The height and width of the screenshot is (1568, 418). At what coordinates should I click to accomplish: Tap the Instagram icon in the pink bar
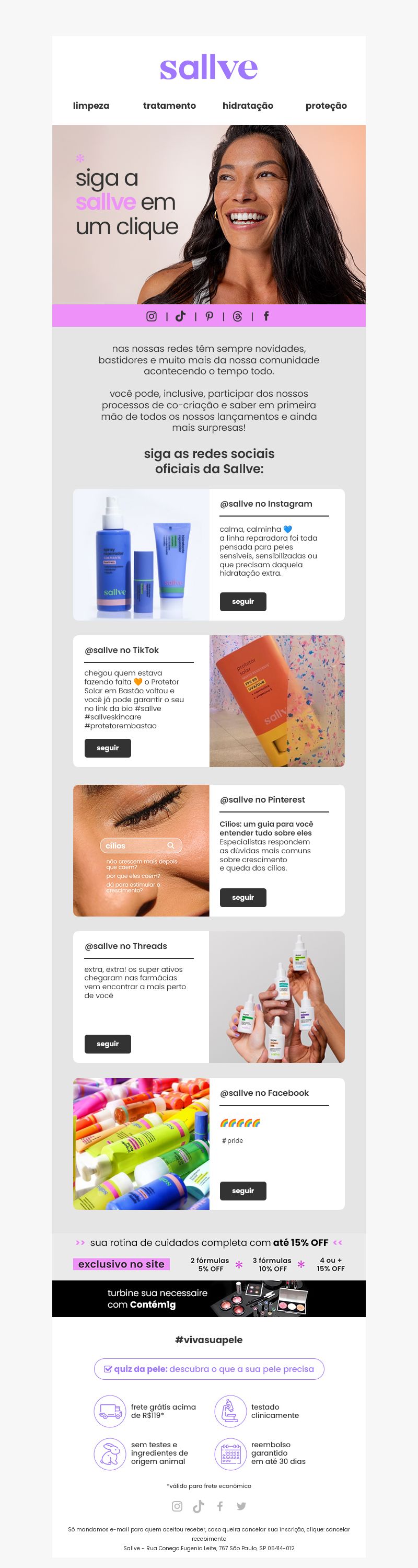[152, 316]
